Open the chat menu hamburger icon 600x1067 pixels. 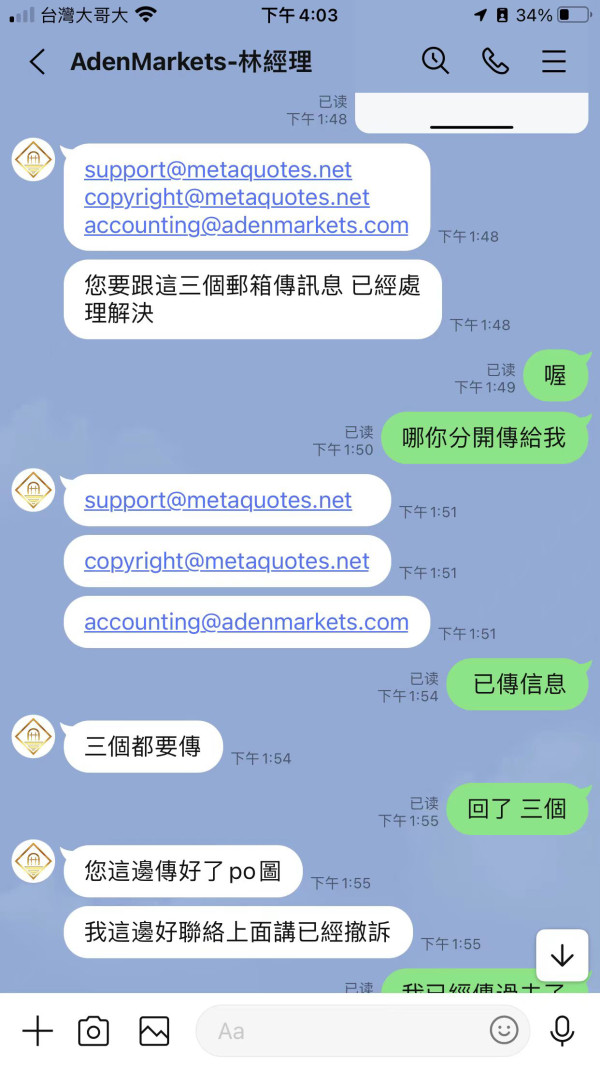coord(554,62)
